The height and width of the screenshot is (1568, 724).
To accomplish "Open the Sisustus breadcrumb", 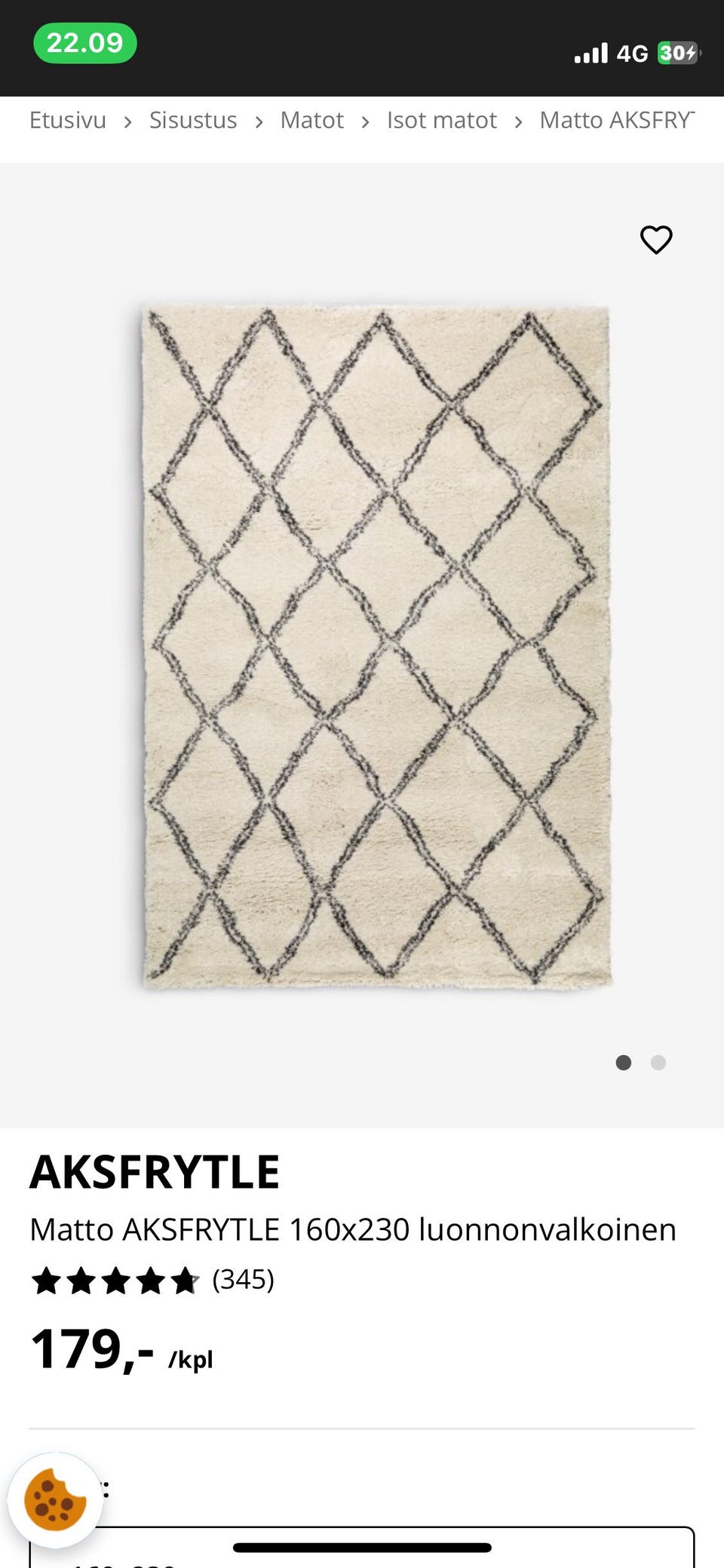I will coord(192,121).
